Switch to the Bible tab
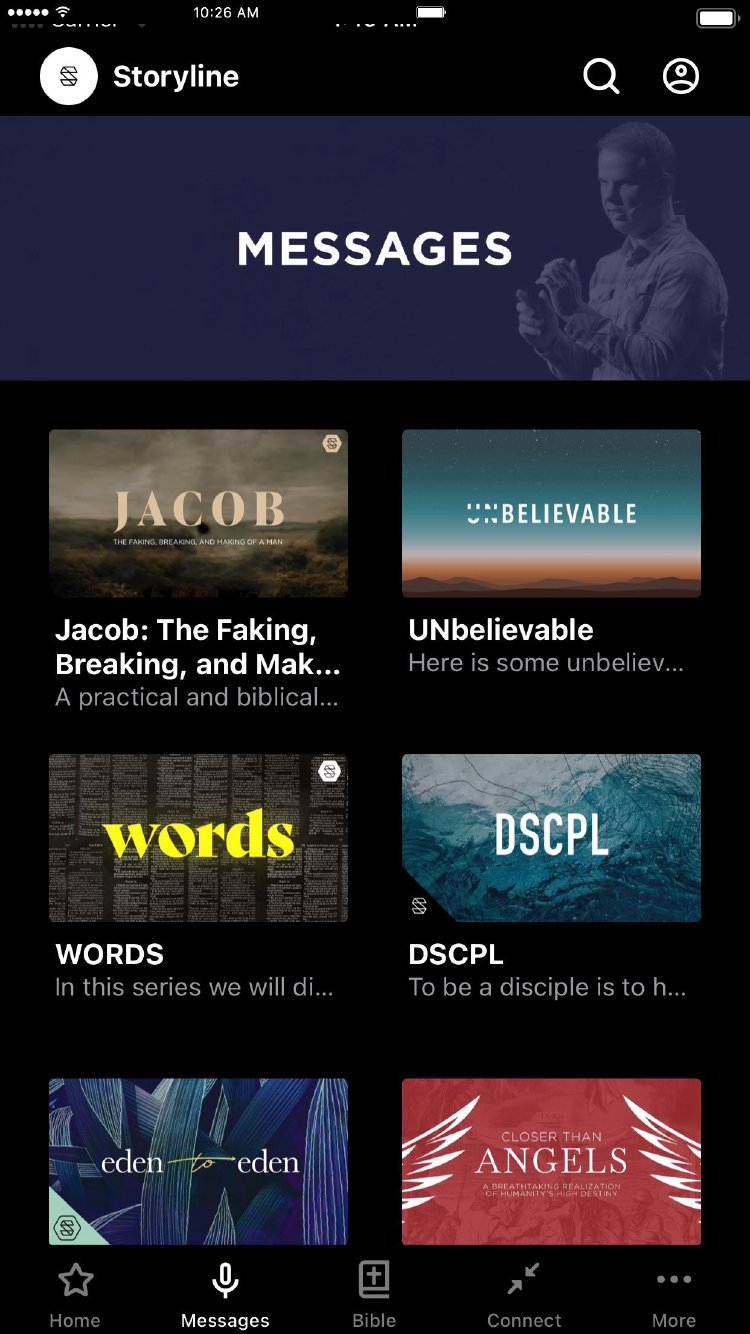This screenshot has height=1334, width=750. 374,1294
